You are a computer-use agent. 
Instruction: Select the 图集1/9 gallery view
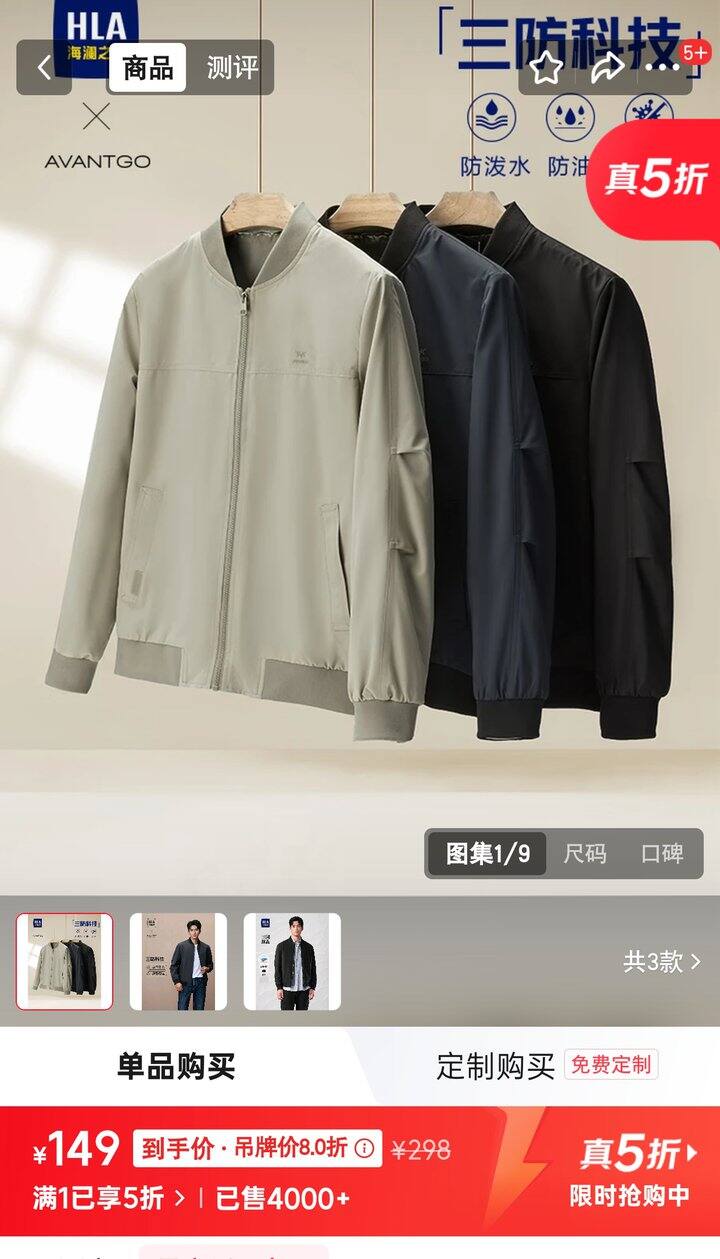pyautogui.click(x=486, y=855)
